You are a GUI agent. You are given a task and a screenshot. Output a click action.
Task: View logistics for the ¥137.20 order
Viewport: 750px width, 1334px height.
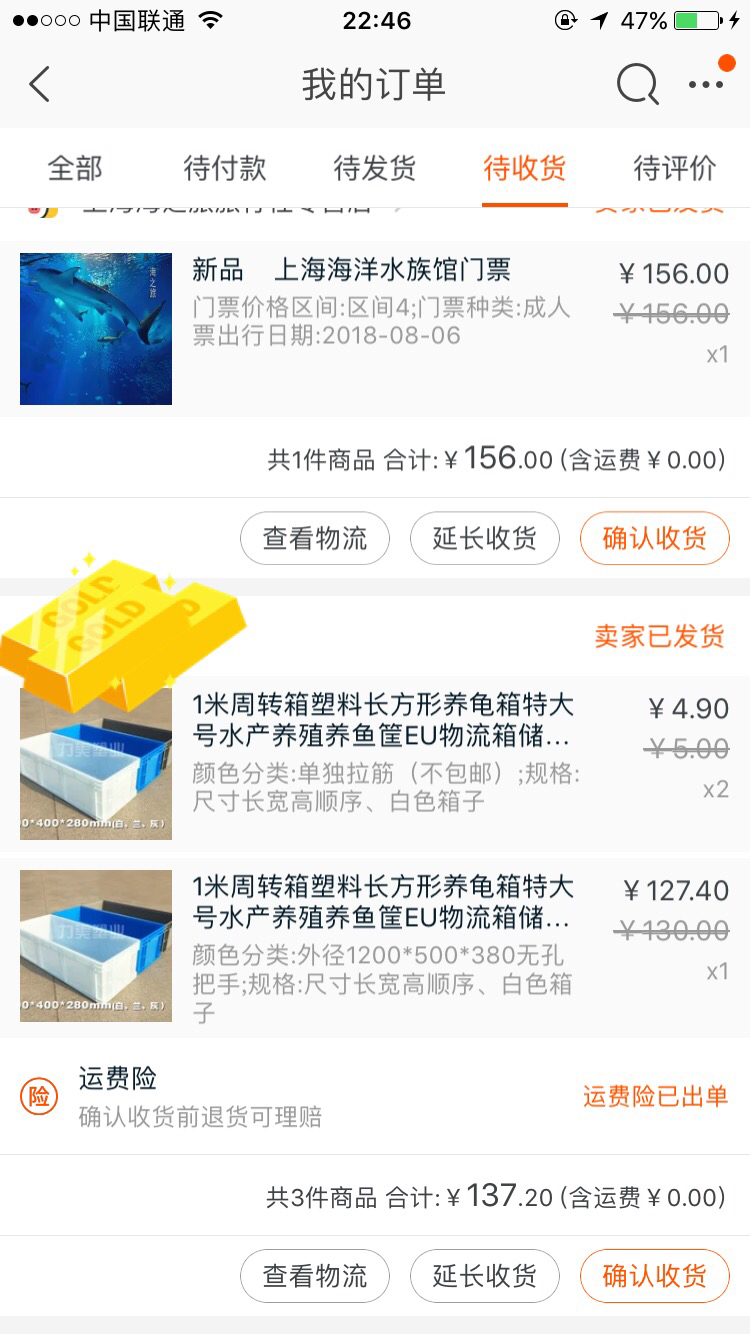pos(315,1276)
